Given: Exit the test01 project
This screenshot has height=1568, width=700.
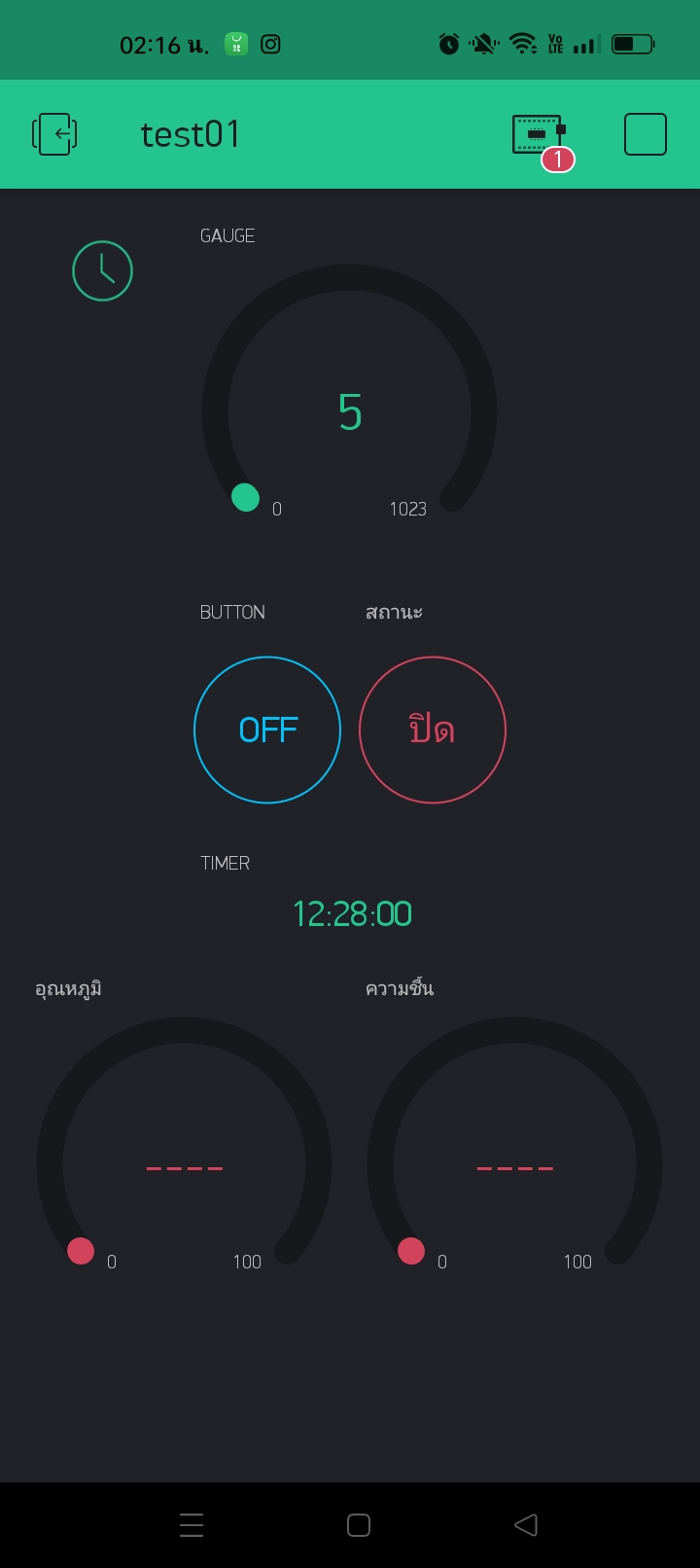Looking at the screenshot, I should pyautogui.click(x=54, y=134).
